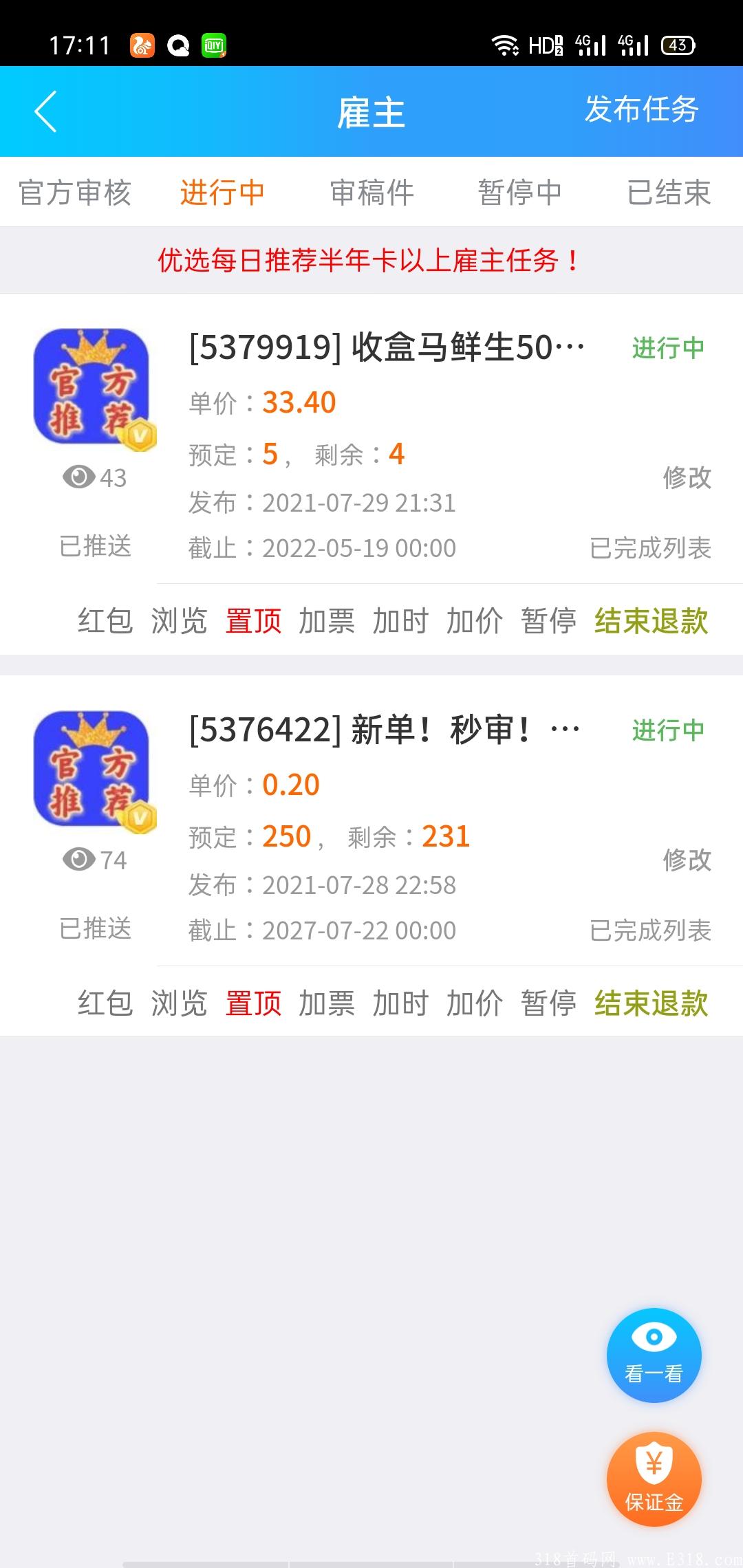Tap 加票 for task 5376422

point(327,1003)
